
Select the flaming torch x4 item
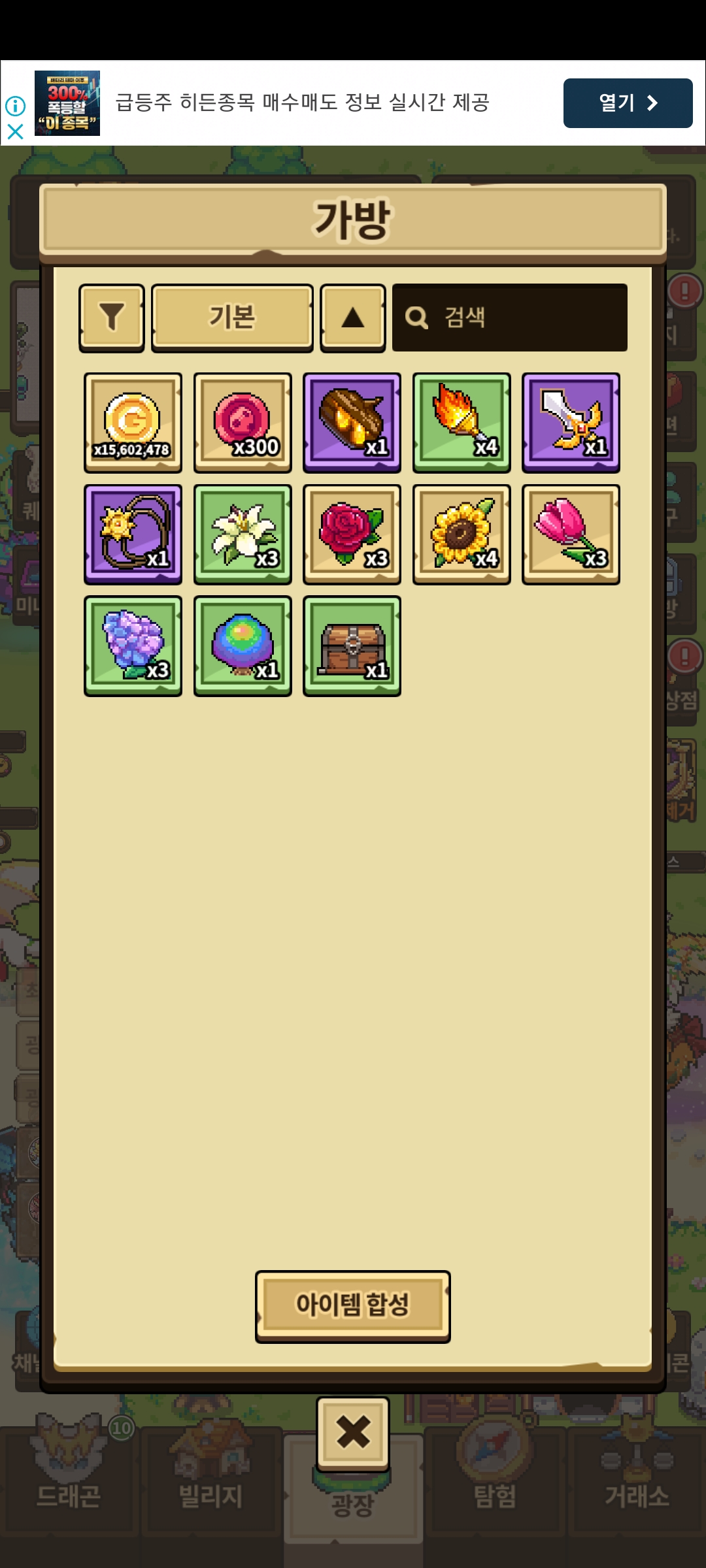point(462,423)
